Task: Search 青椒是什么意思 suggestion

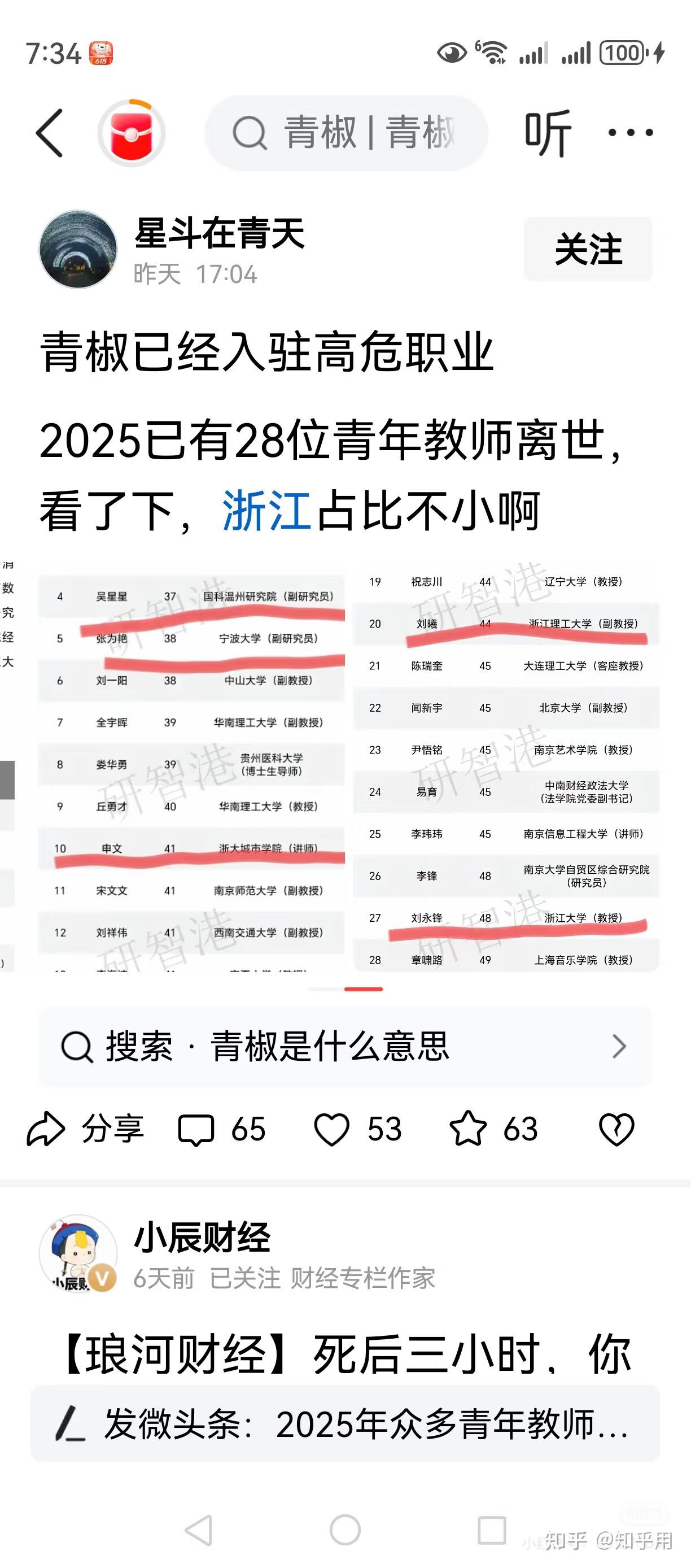Action: click(345, 1046)
